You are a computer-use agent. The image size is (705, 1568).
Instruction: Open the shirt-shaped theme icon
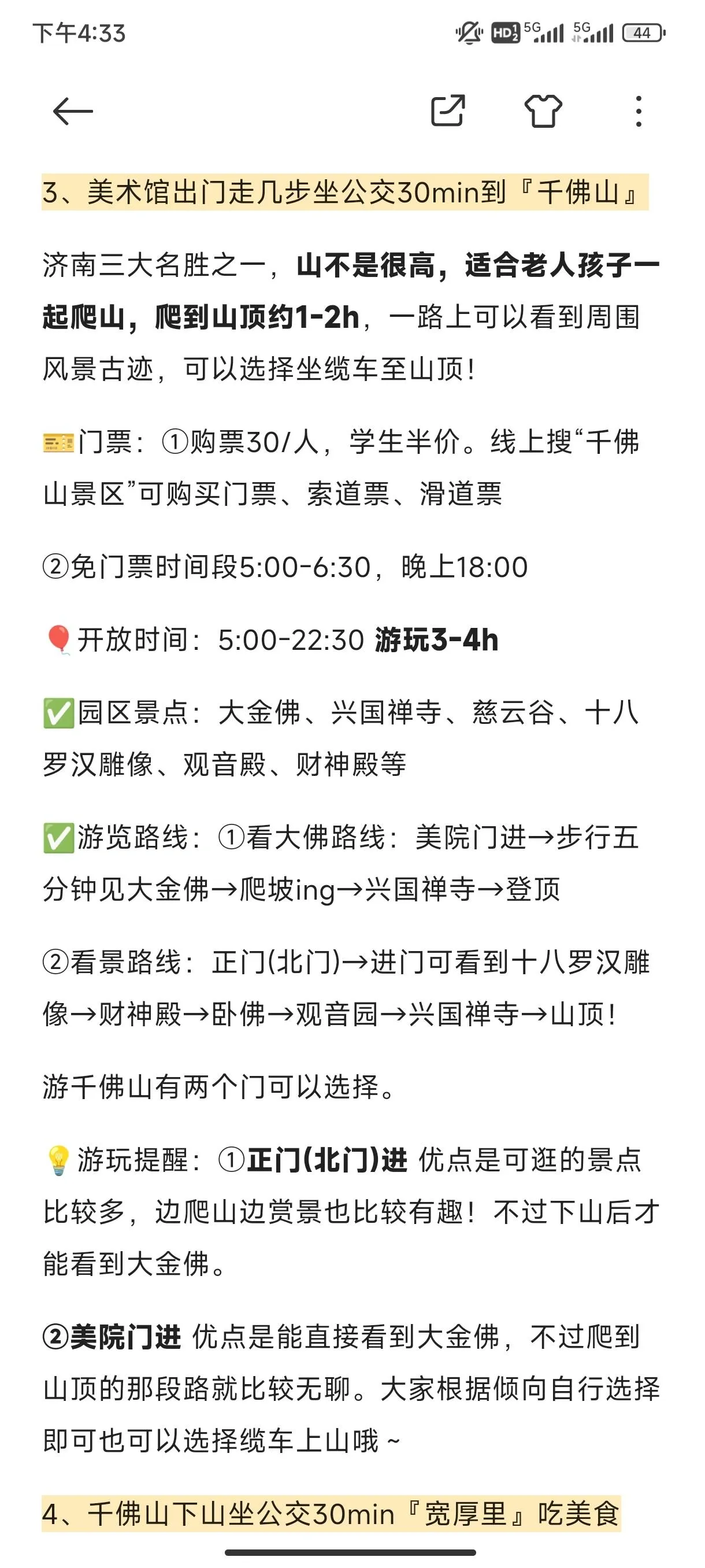click(x=543, y=111)
